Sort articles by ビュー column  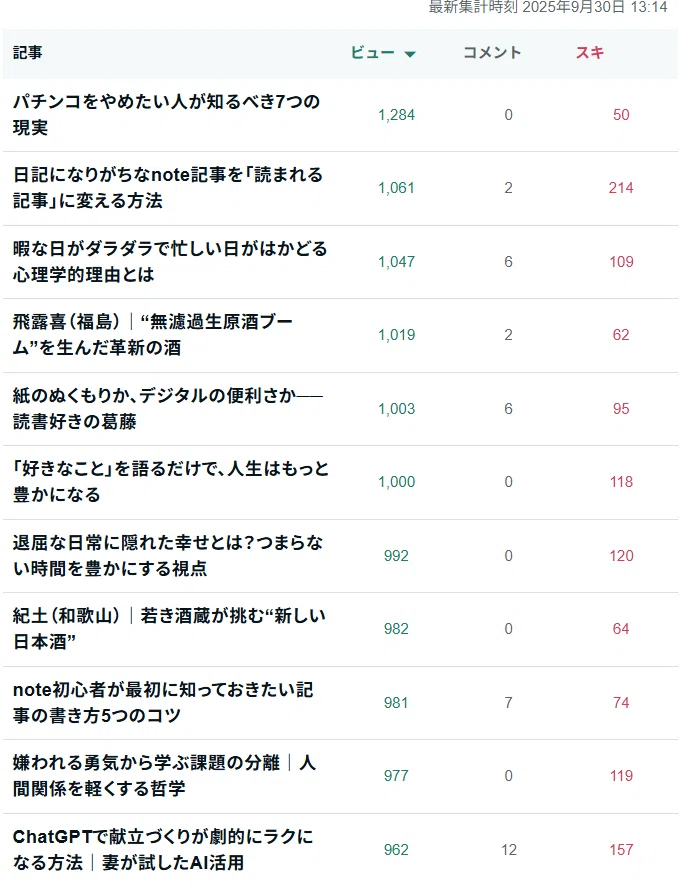[383, 53]
